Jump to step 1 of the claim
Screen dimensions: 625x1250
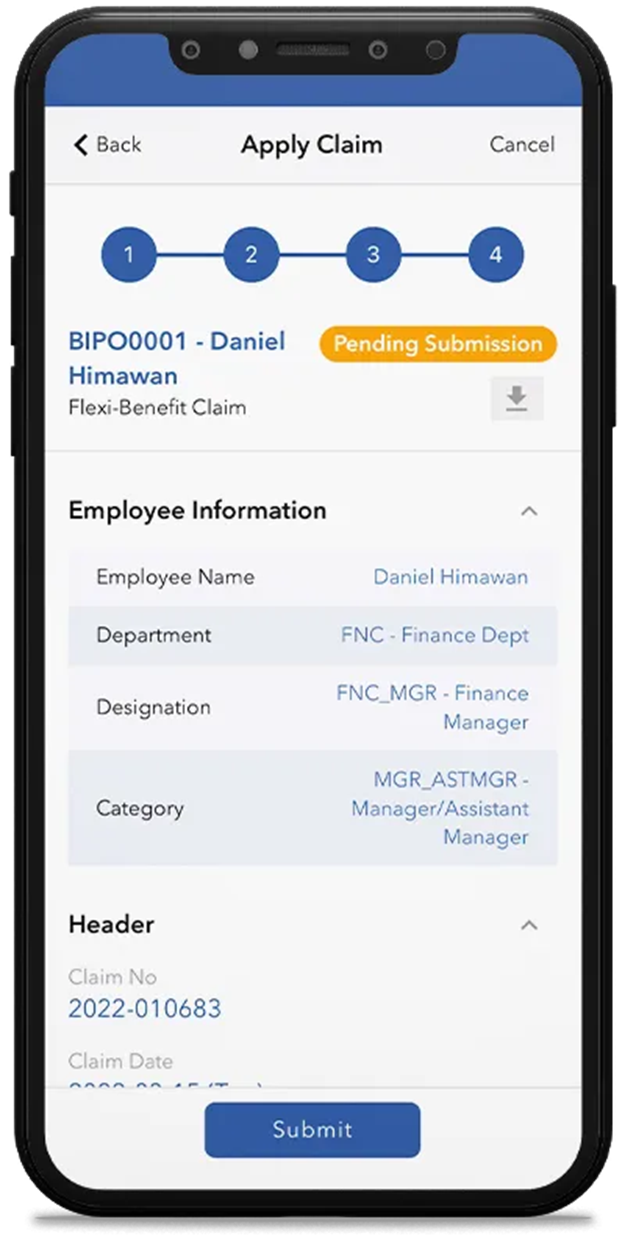[128, 255]
